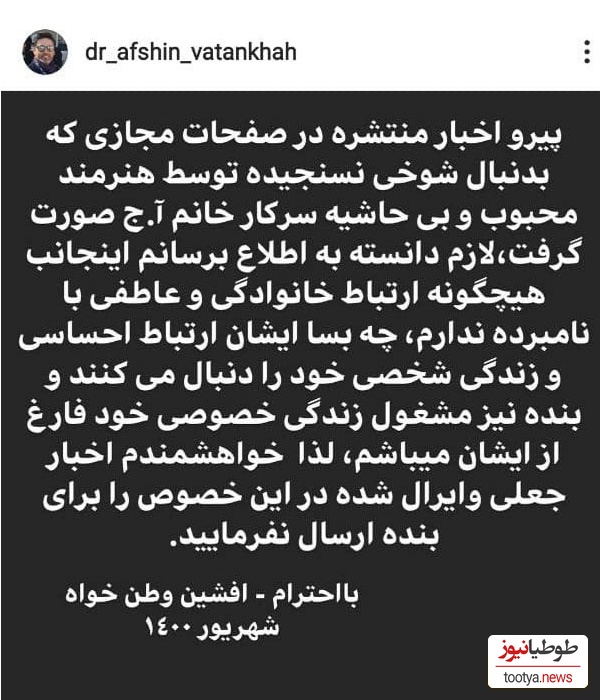600x700 pixels.
Task: Tap the dr_afshin_vatankhah username
Action: tap(193, 52)
